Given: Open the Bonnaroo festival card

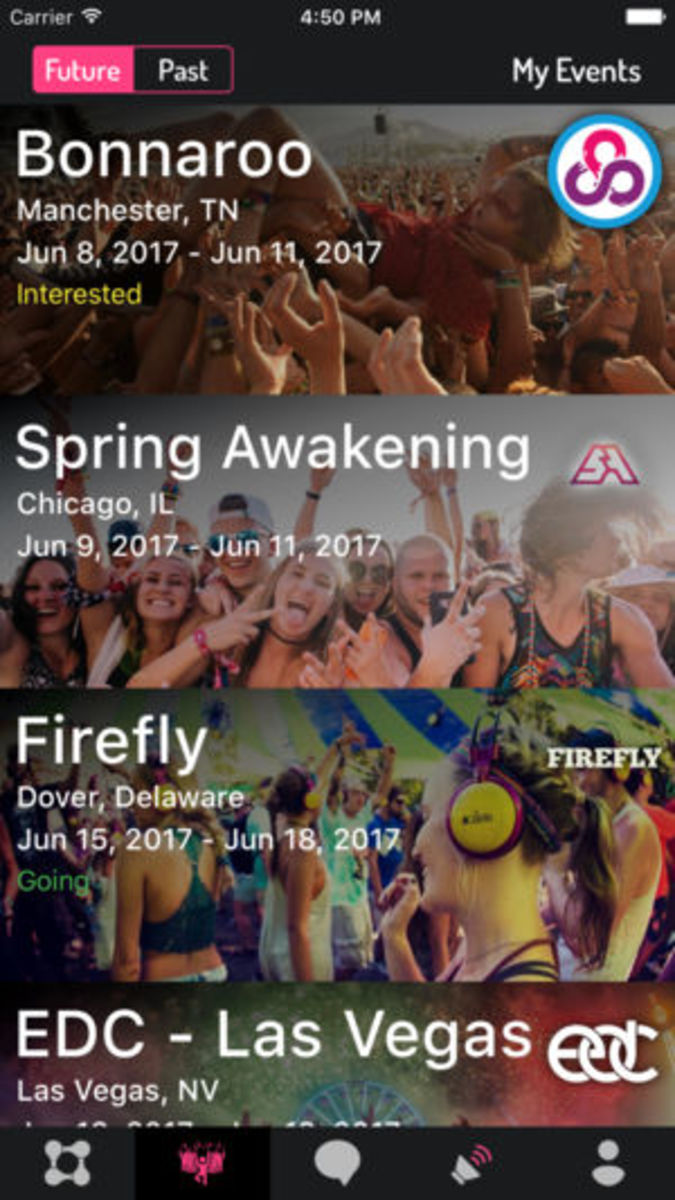Looking at the screenshot, I should [337, 249].
